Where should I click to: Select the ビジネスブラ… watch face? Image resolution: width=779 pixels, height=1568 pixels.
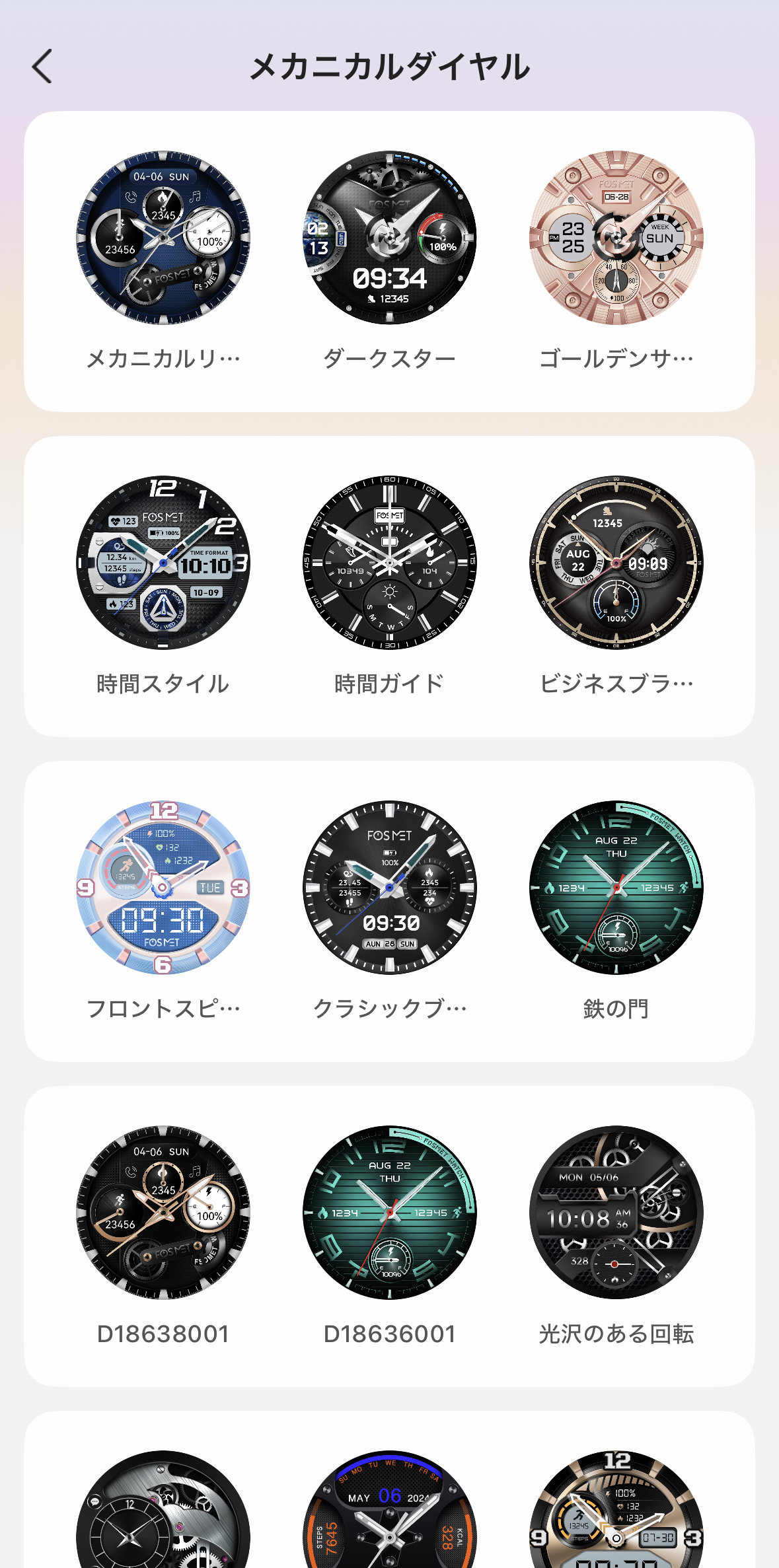tap(616, 563)
